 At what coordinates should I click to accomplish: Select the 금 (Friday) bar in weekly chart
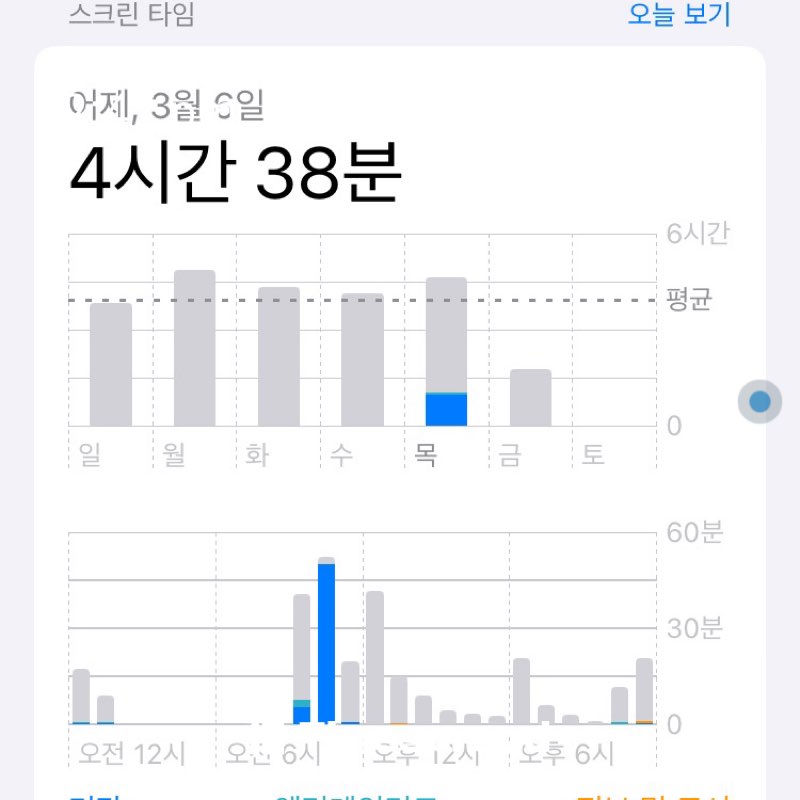click(531, 397)
